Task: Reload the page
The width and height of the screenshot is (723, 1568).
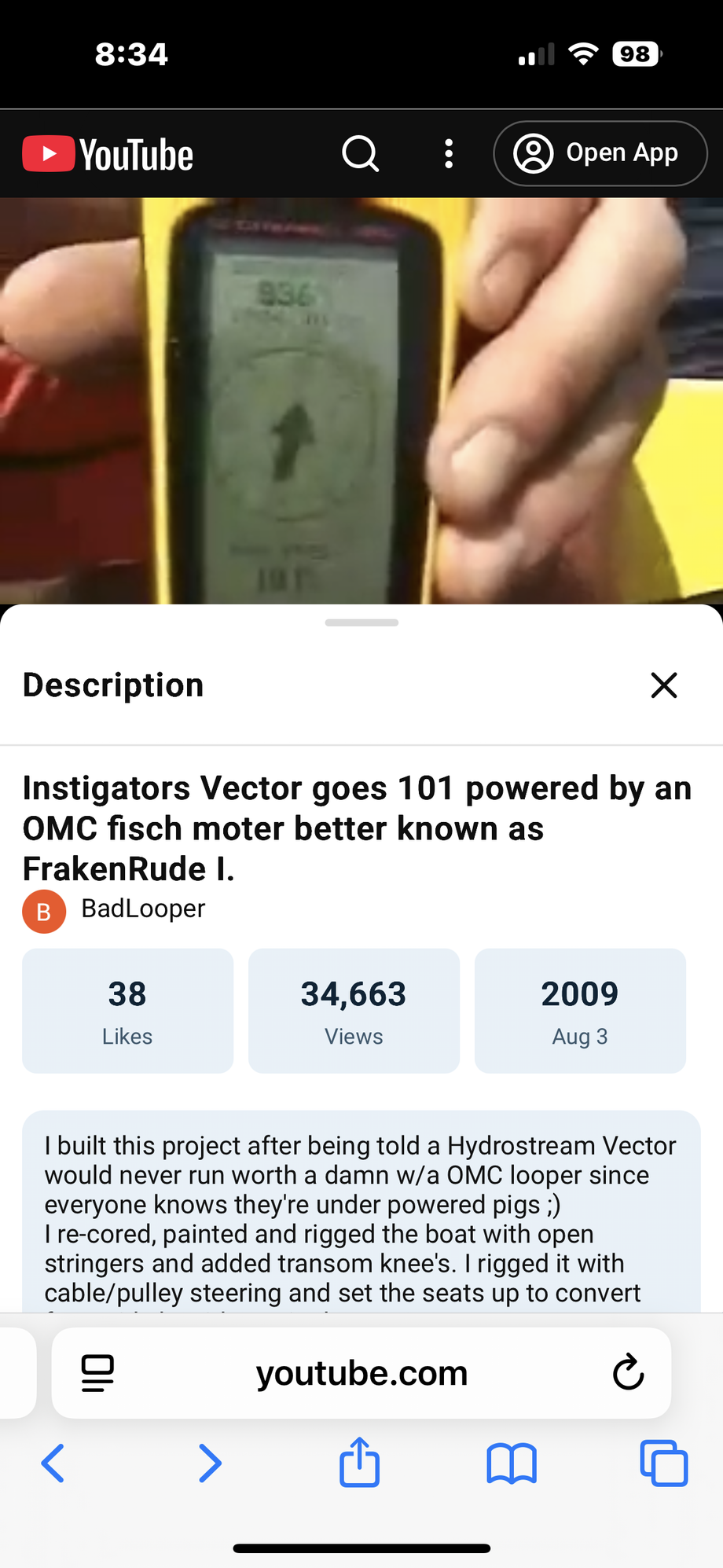Action: click(x=628, y=1373)
